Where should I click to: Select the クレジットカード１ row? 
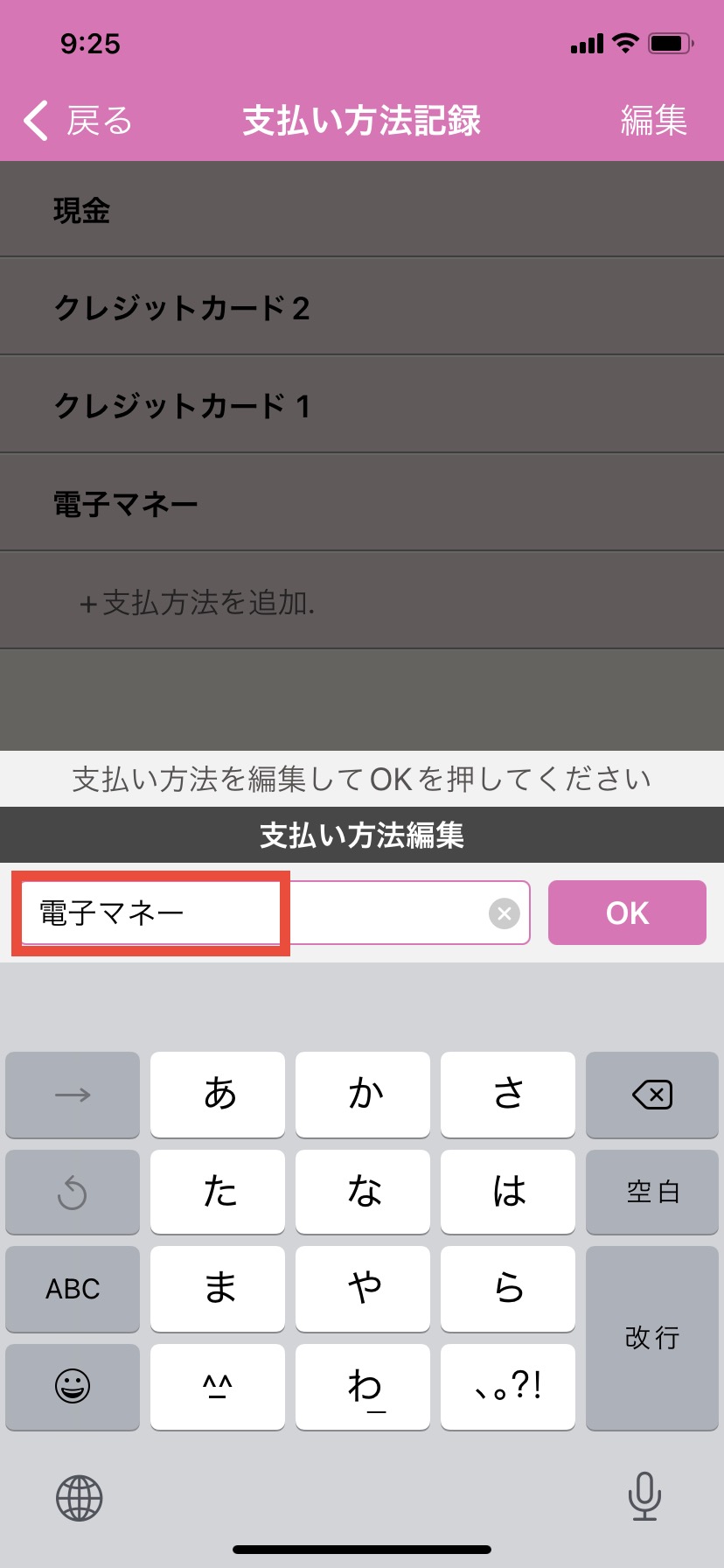click(362, 406)
